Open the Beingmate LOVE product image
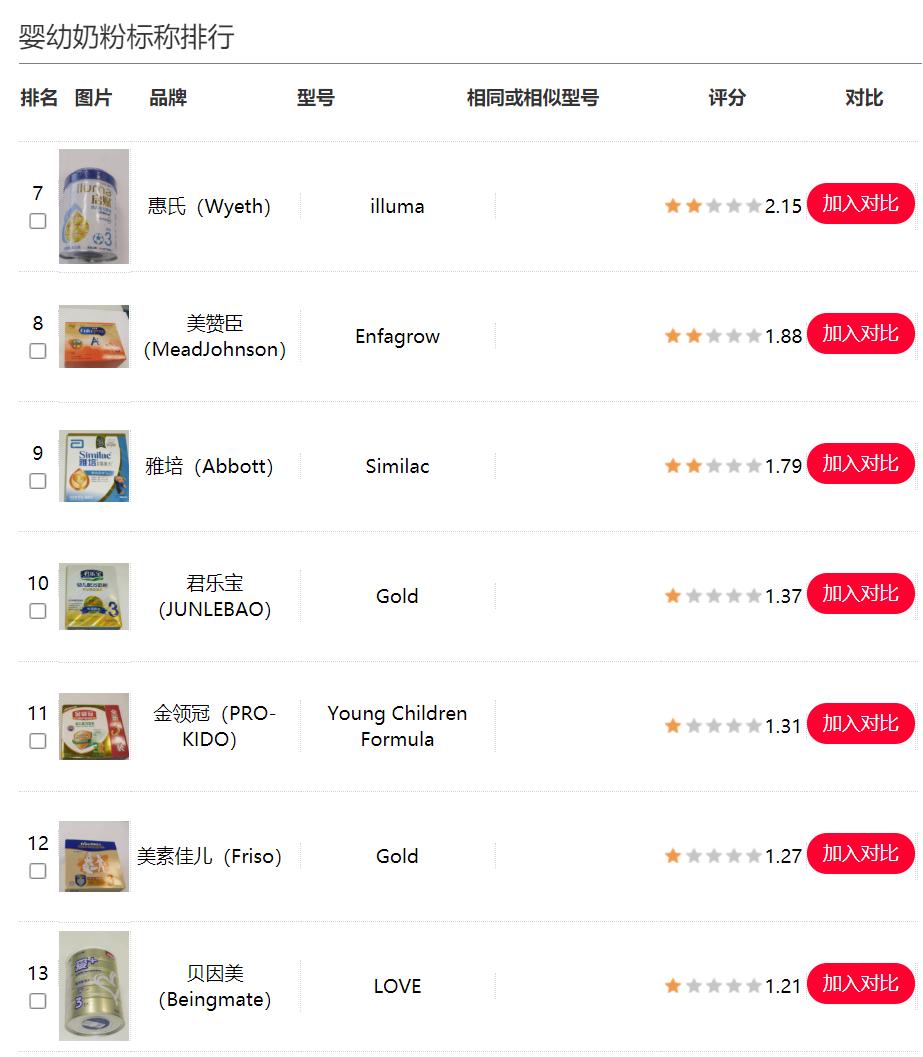Image resolution: width=923 pixels, height=1057 pixels. coord(94,986)
